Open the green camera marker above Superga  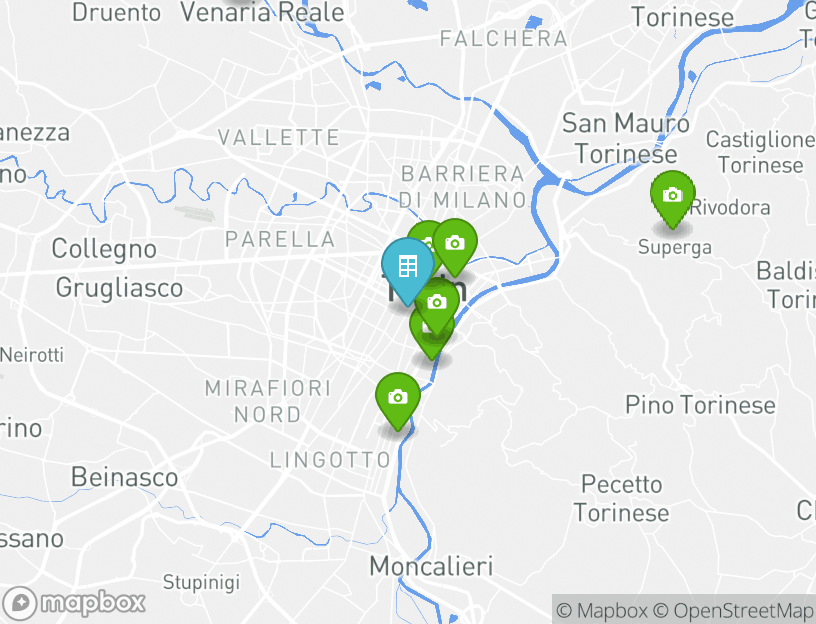coord(672,196)
